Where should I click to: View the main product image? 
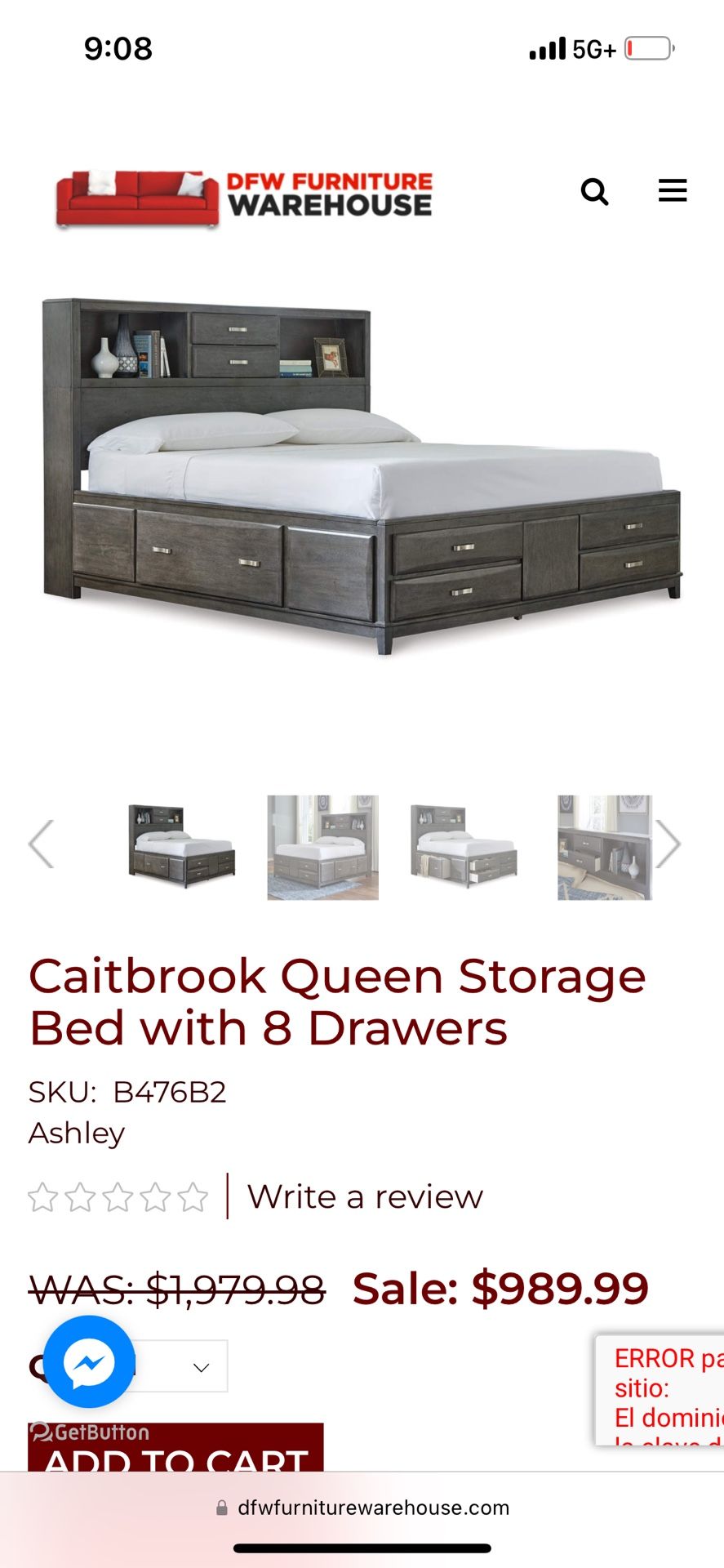coord(362,476)
